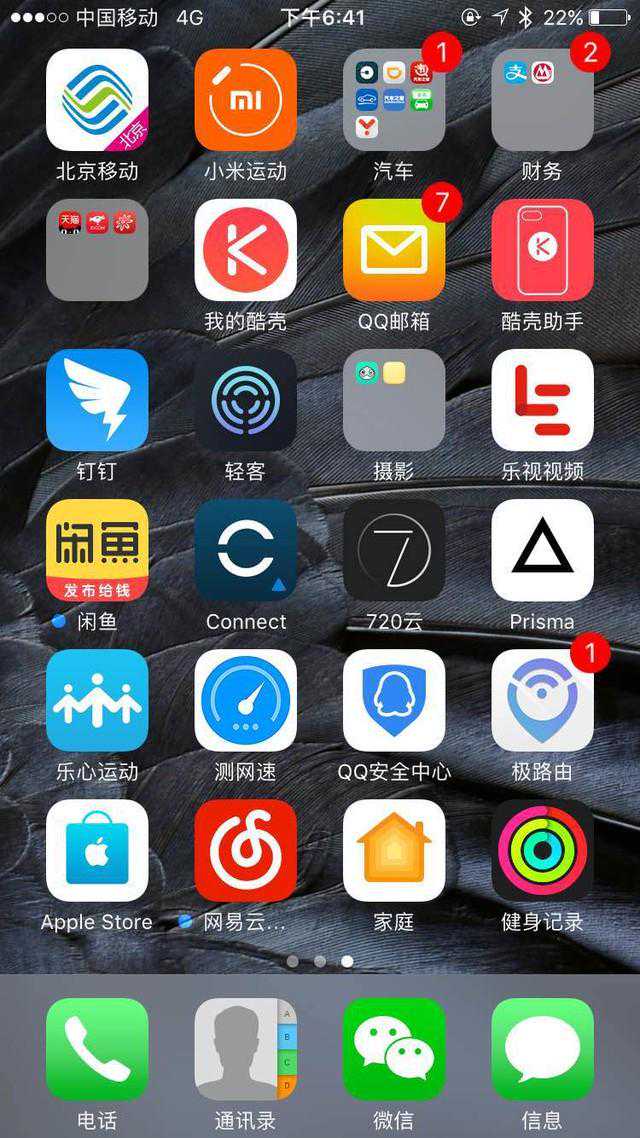
Task: Open 闲鱼 app
Action: pos(97,550)
